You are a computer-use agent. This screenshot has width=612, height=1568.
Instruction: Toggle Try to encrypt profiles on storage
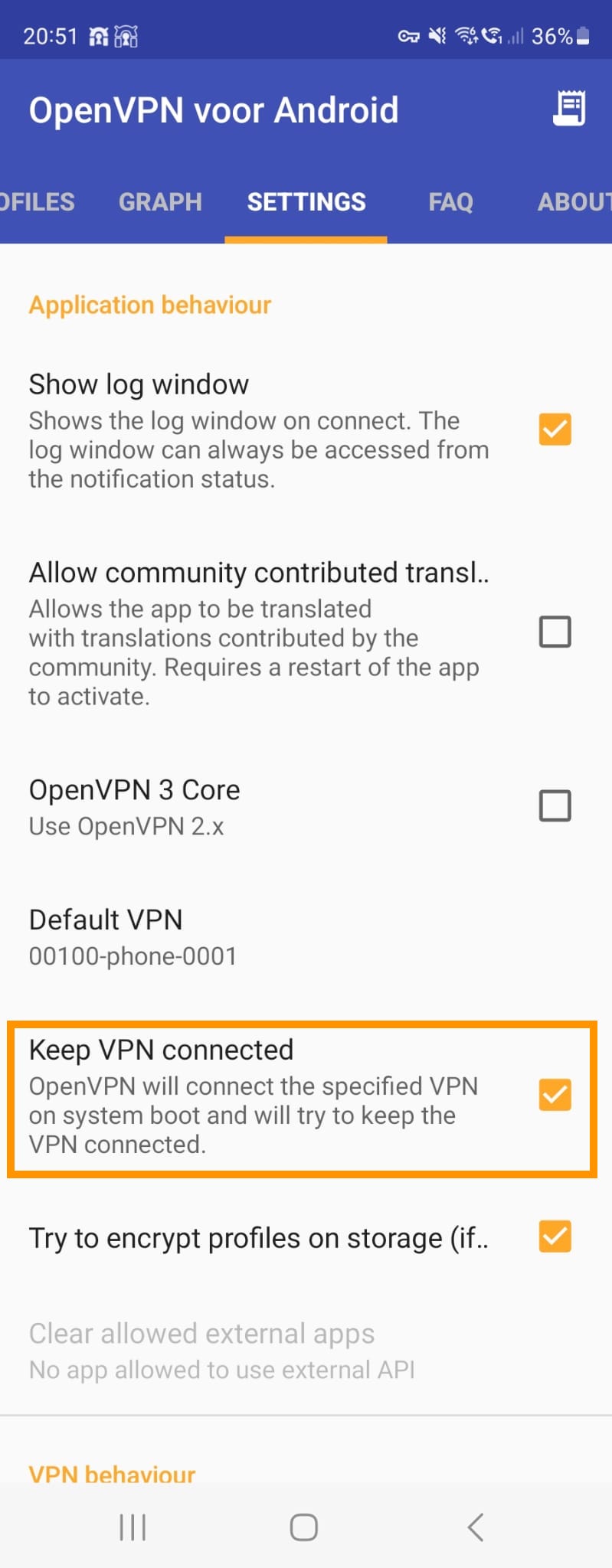555,1236
